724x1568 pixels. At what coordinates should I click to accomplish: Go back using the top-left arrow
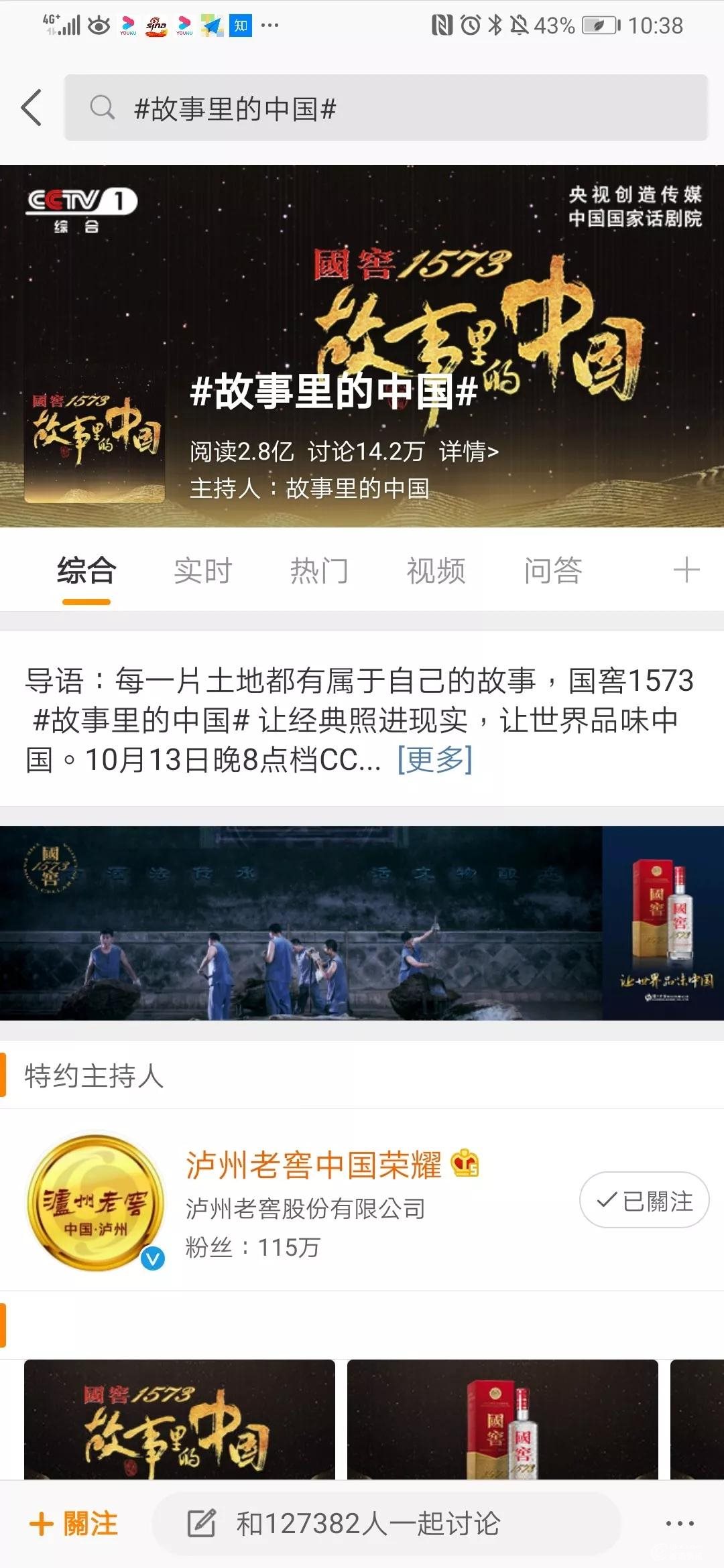click(32, 107)
